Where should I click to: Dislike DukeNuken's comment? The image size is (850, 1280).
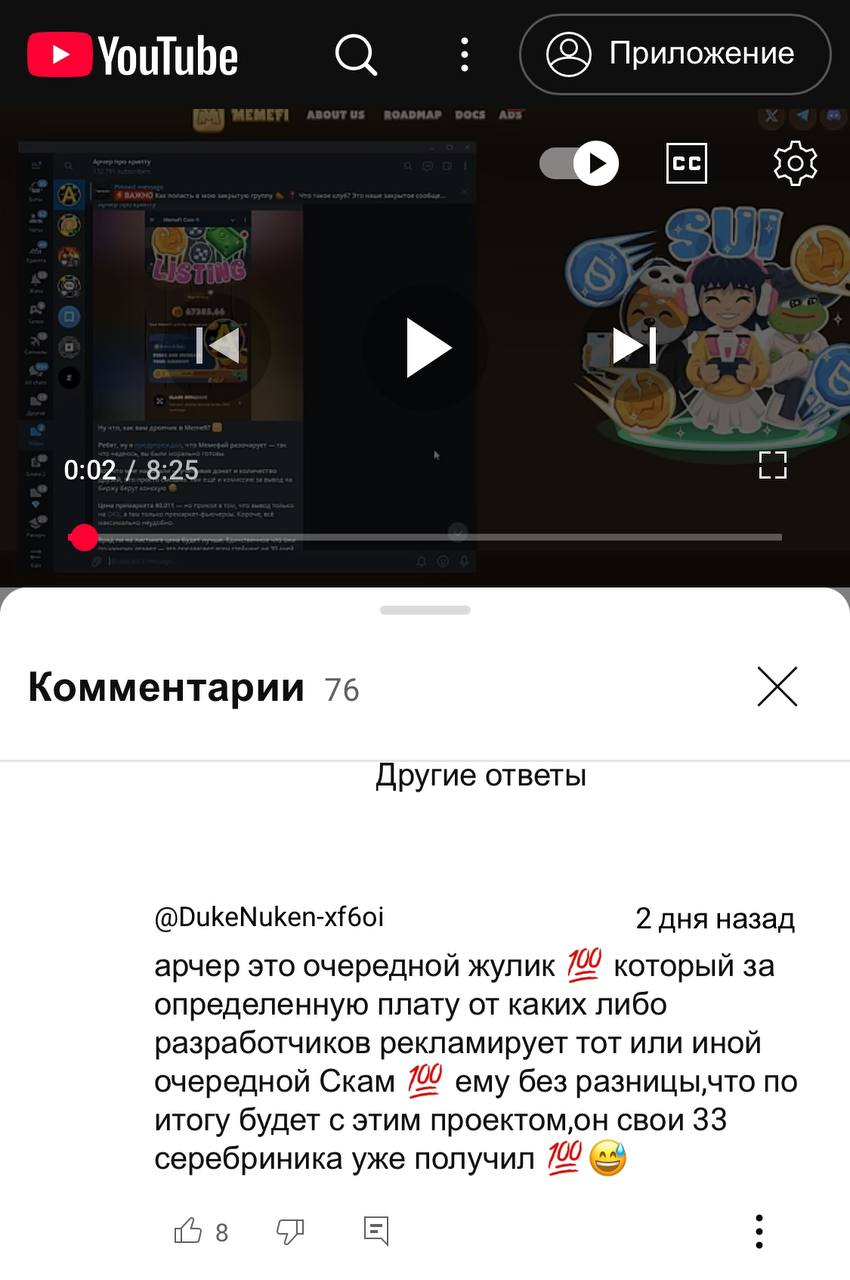[x=290, y=1231]
